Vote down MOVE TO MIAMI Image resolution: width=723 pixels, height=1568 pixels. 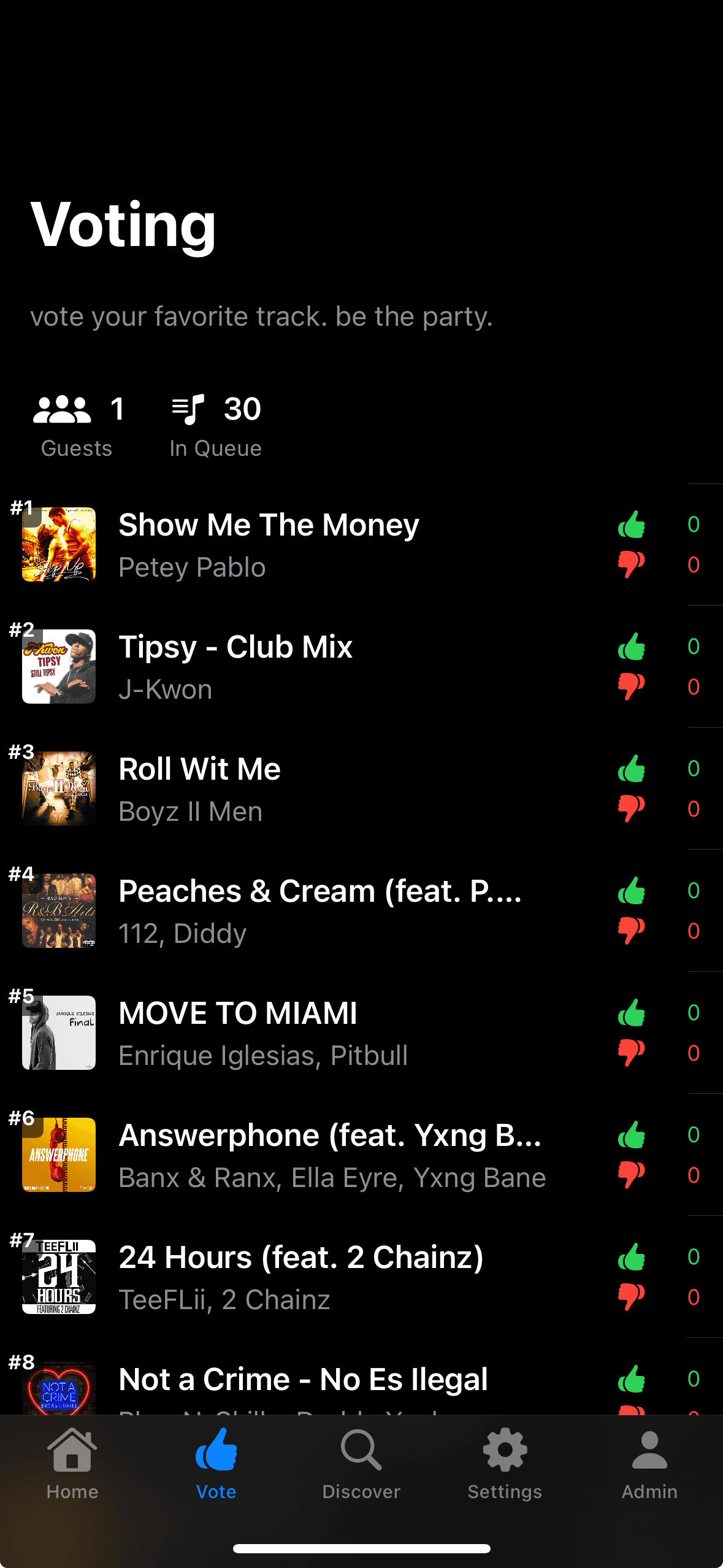tap(632, 1053)
